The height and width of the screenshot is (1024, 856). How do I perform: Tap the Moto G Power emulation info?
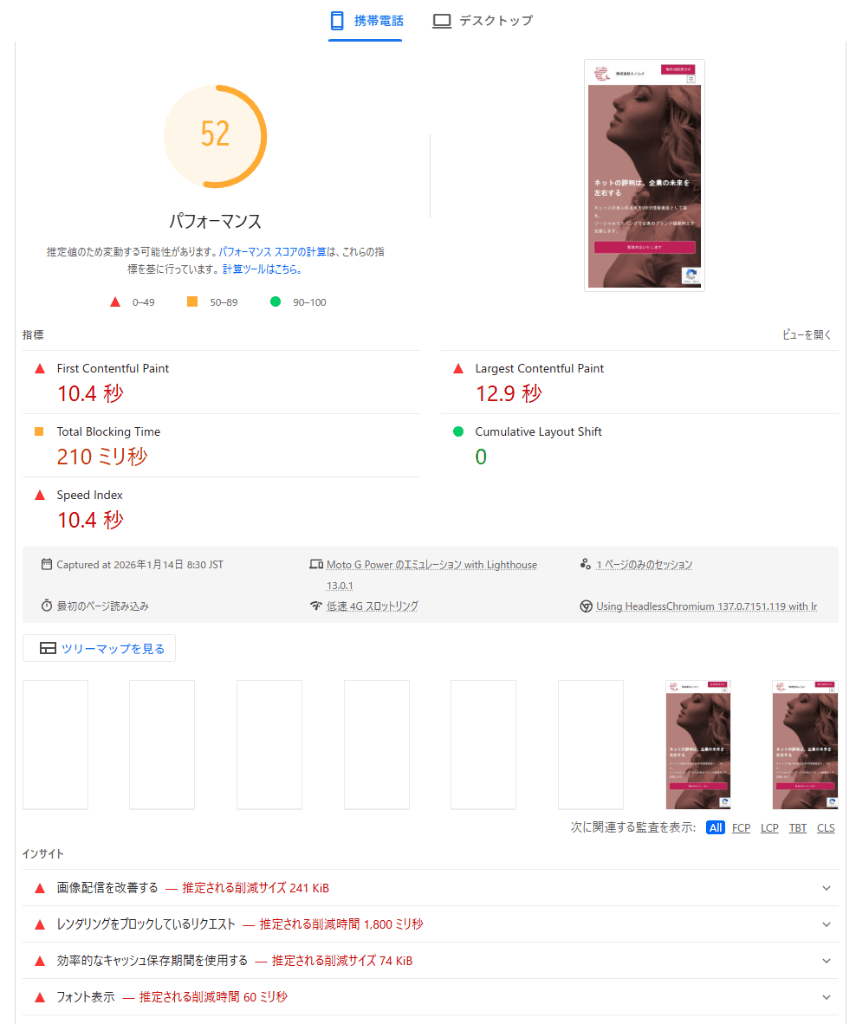431,565
